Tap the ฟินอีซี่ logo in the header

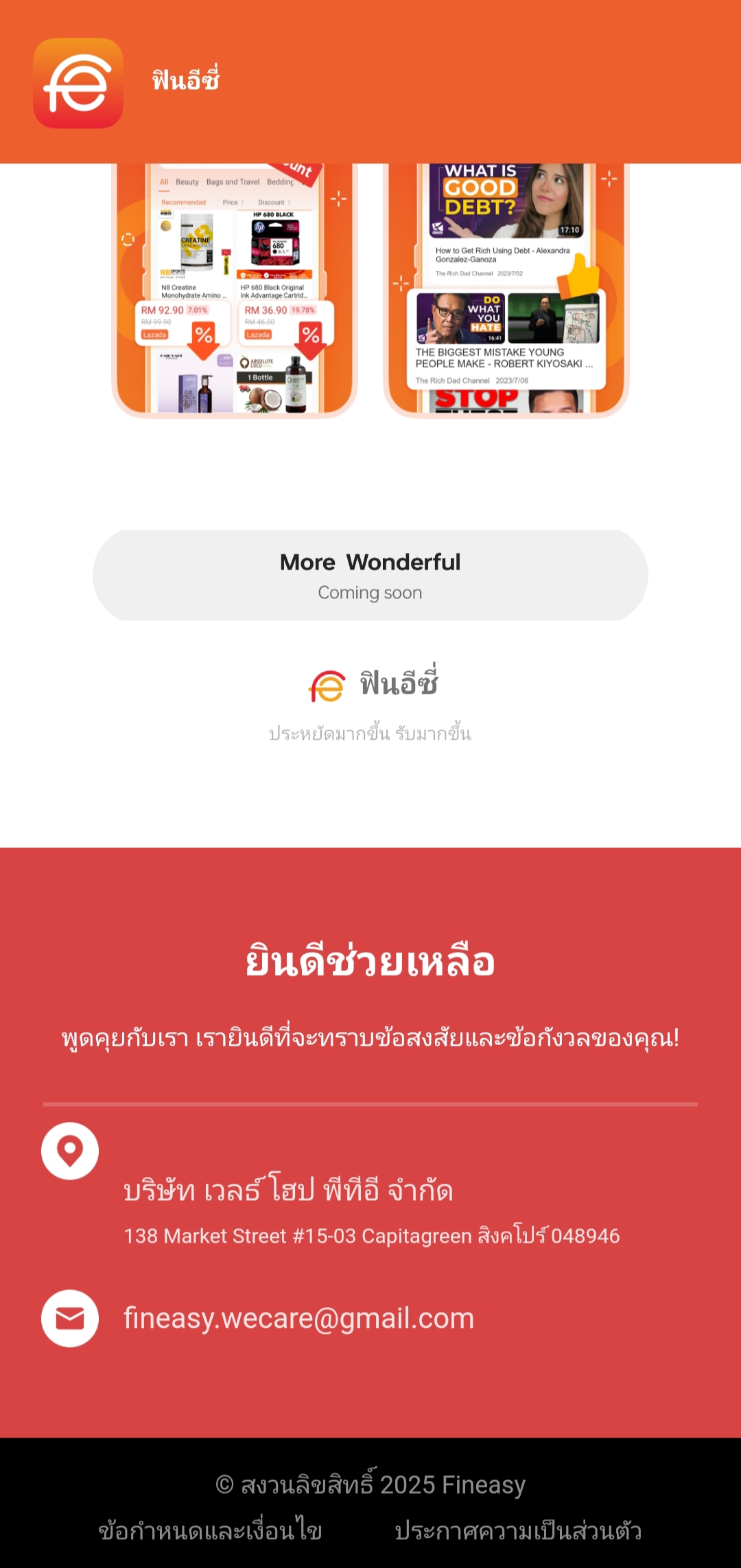78,83
